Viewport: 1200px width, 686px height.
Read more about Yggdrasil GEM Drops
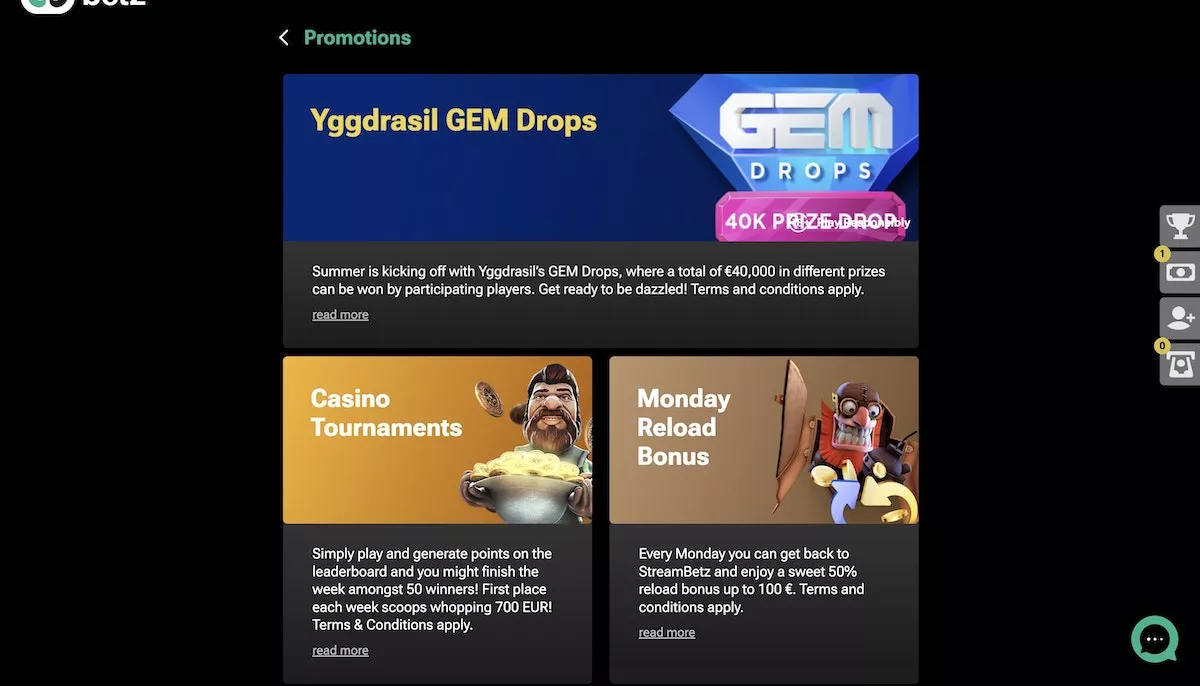tap(340, 315)
